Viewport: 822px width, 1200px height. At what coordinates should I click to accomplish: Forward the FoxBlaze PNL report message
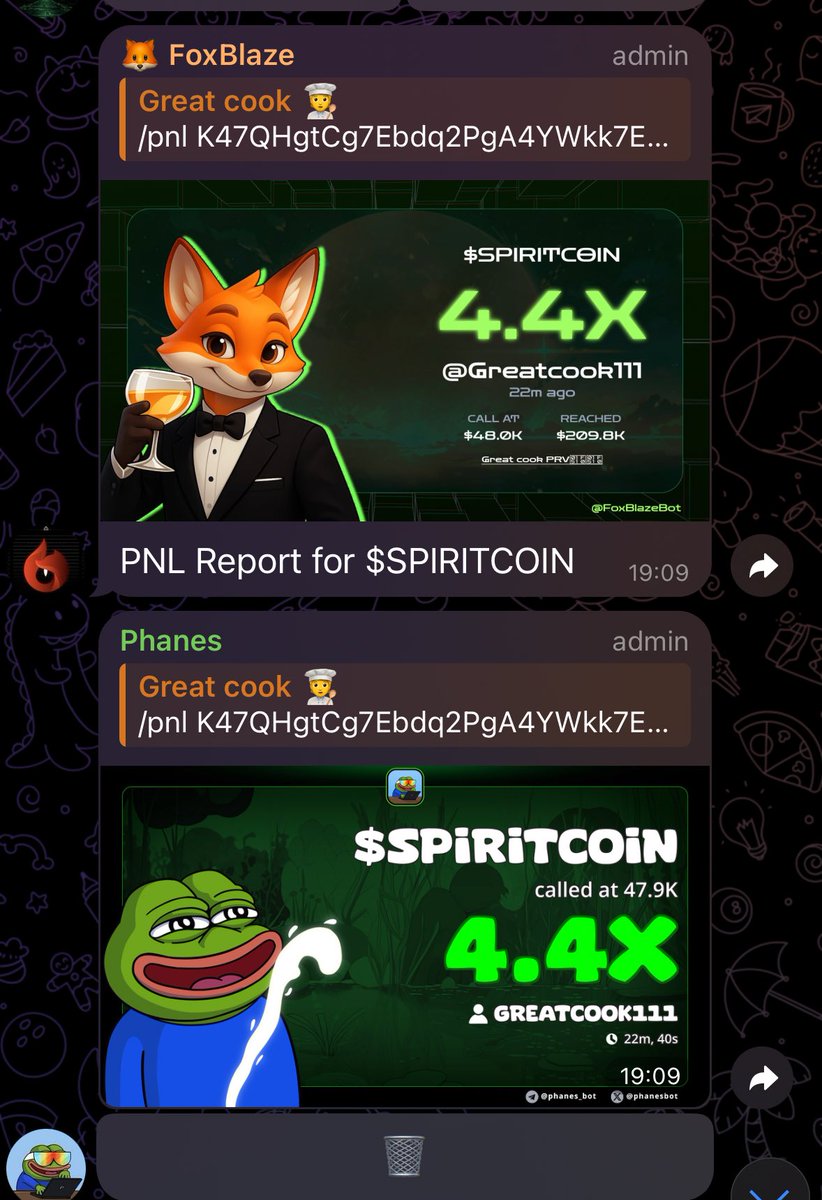(x=763, y=567)
